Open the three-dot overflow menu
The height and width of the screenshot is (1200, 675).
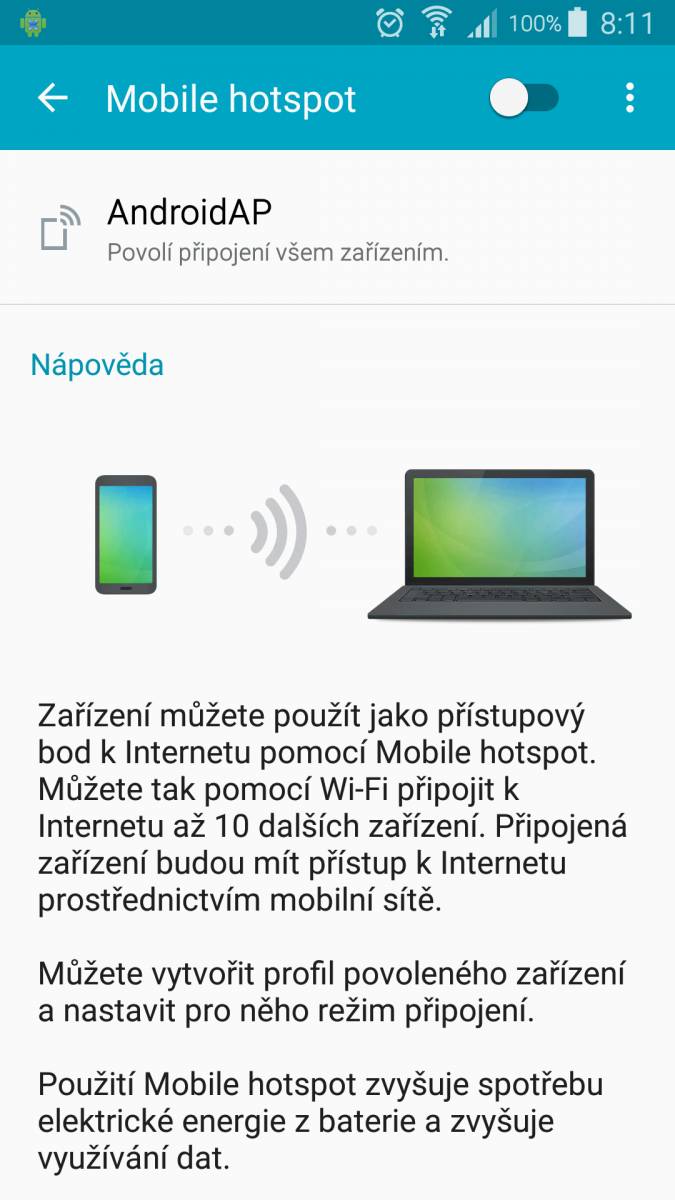coord(629,98)
